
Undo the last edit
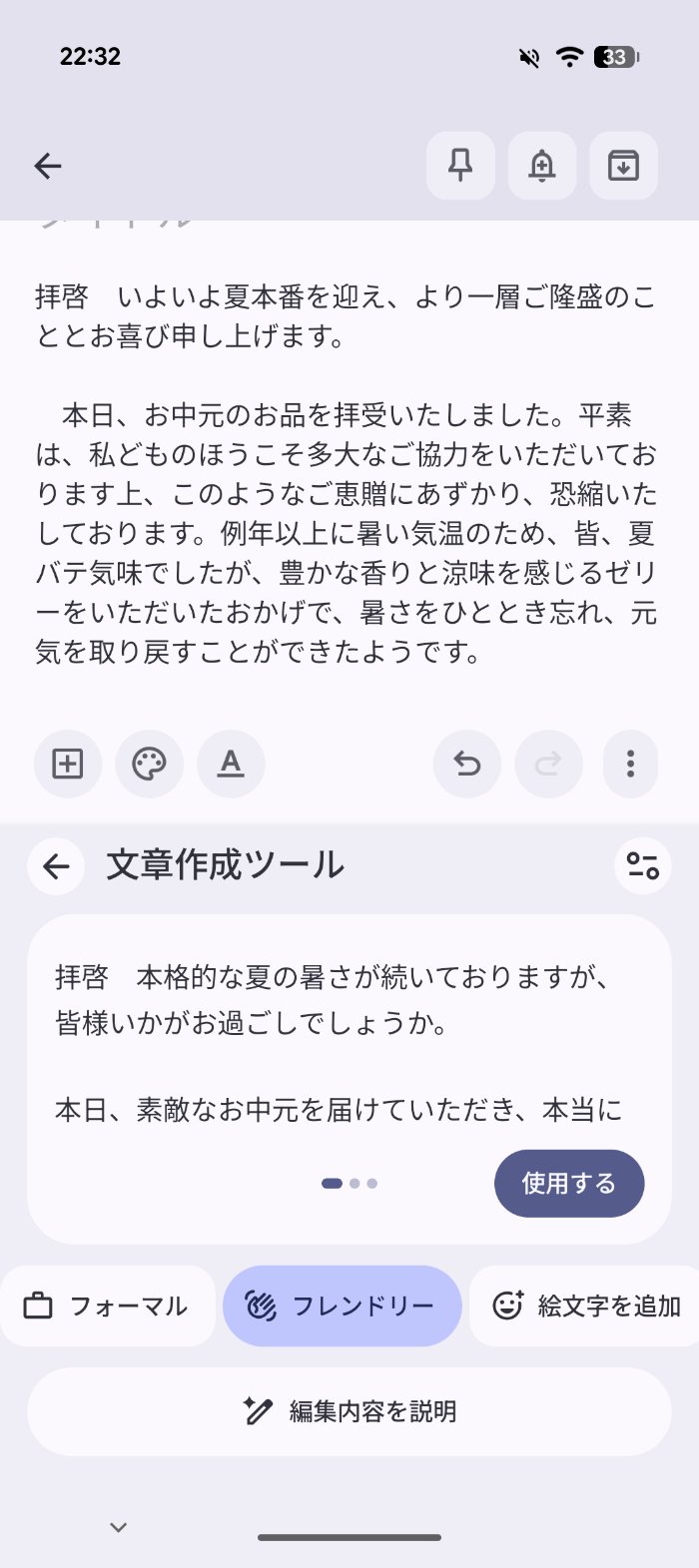point(467,765)
